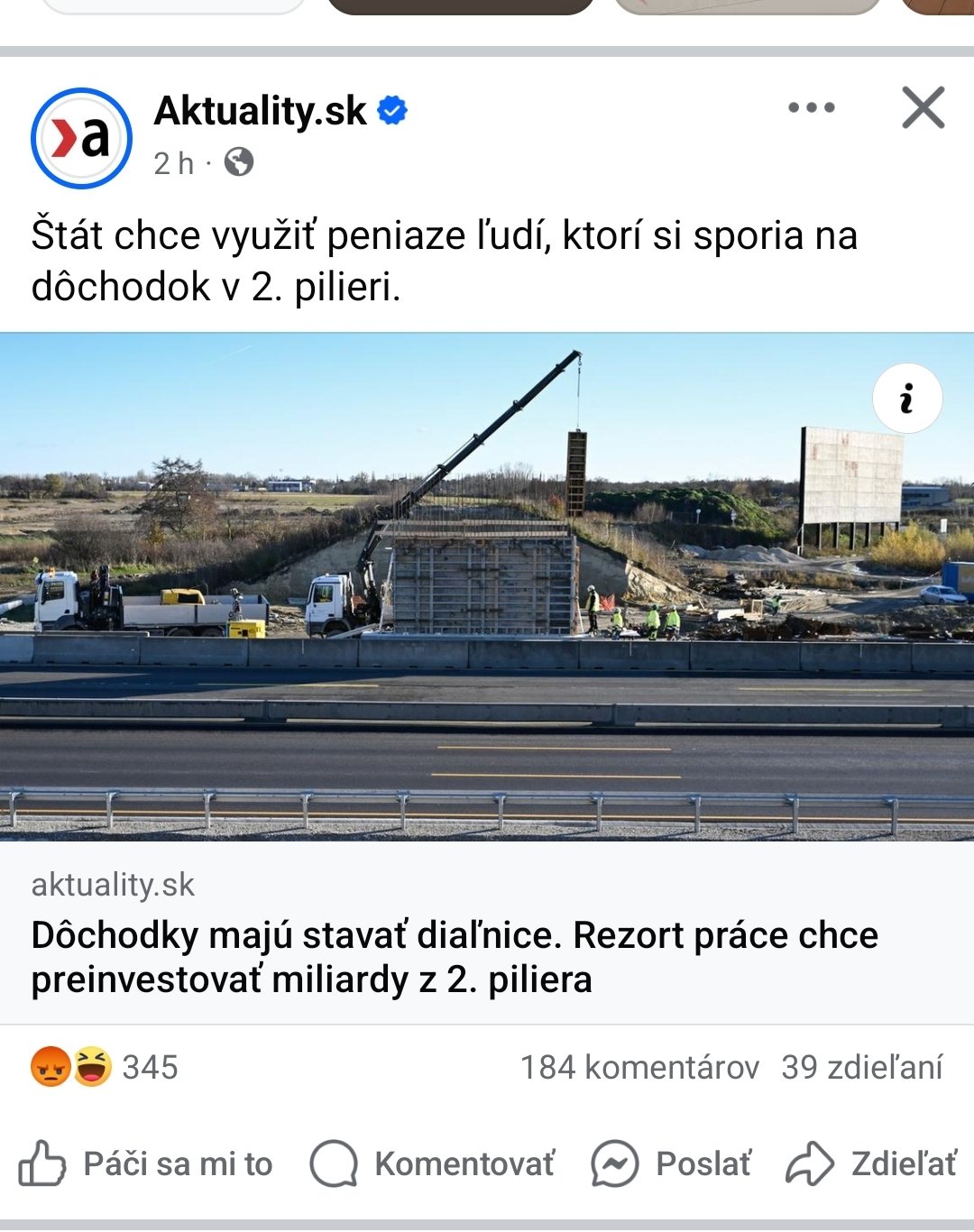
Task: Hide this post with the X
Action: 923,108
